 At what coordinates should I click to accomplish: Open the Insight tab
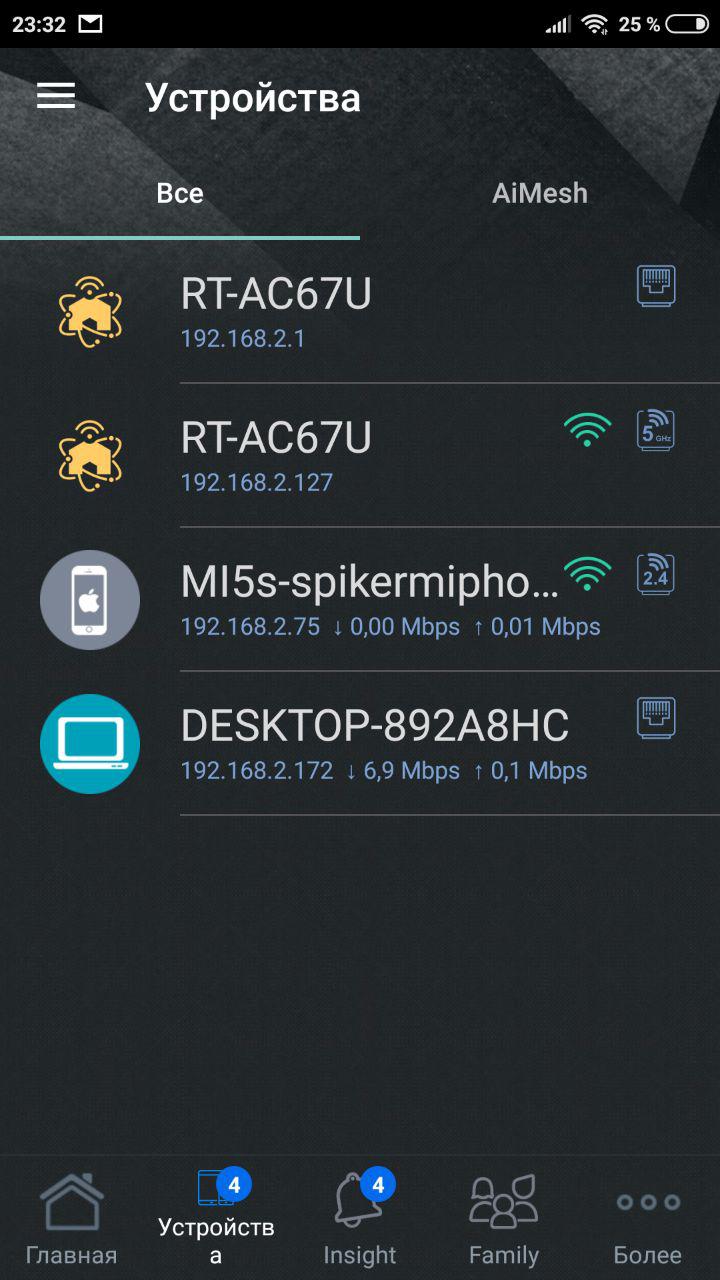360,1220
